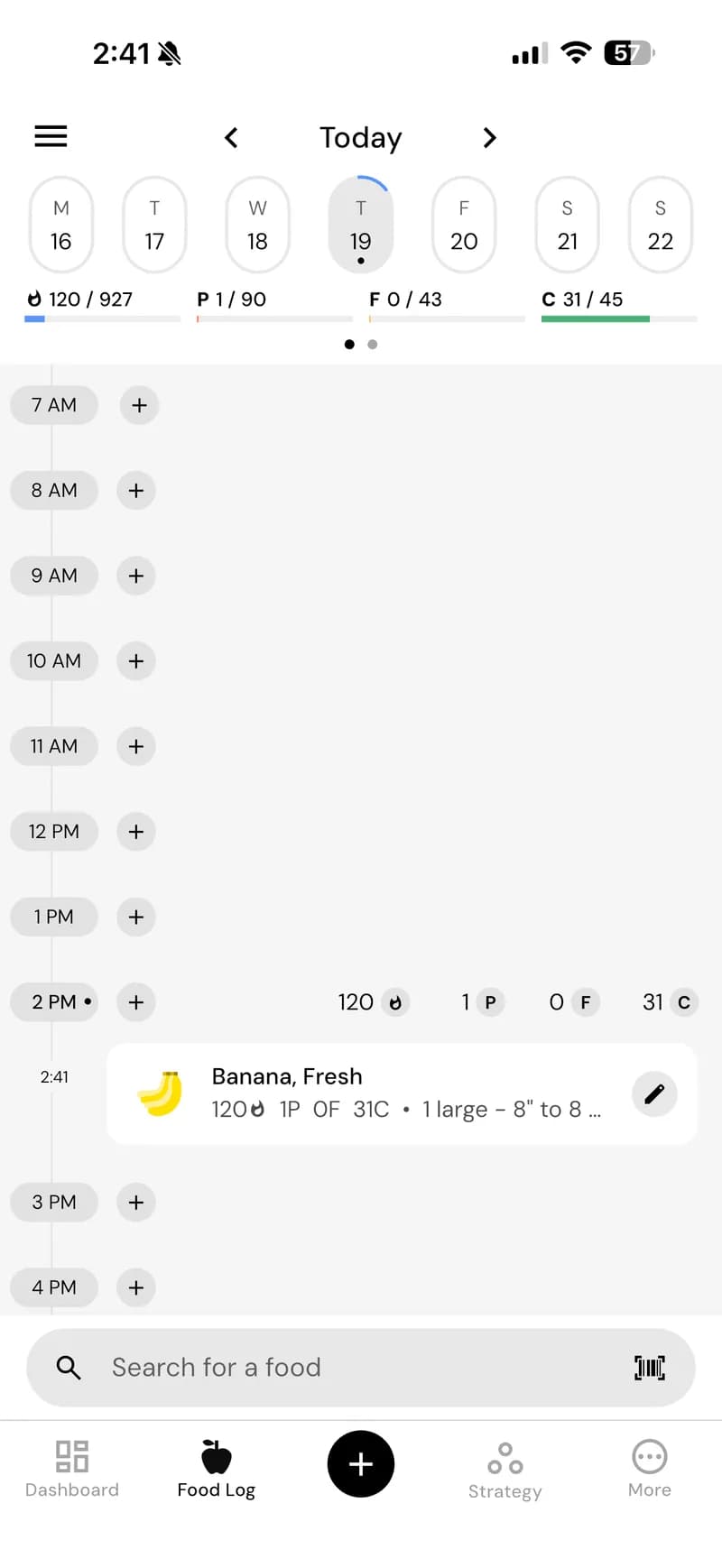This screenshot has height=1568, width=722.
Task: Switch to the Dashboard tab
Action: point(71,1469)
